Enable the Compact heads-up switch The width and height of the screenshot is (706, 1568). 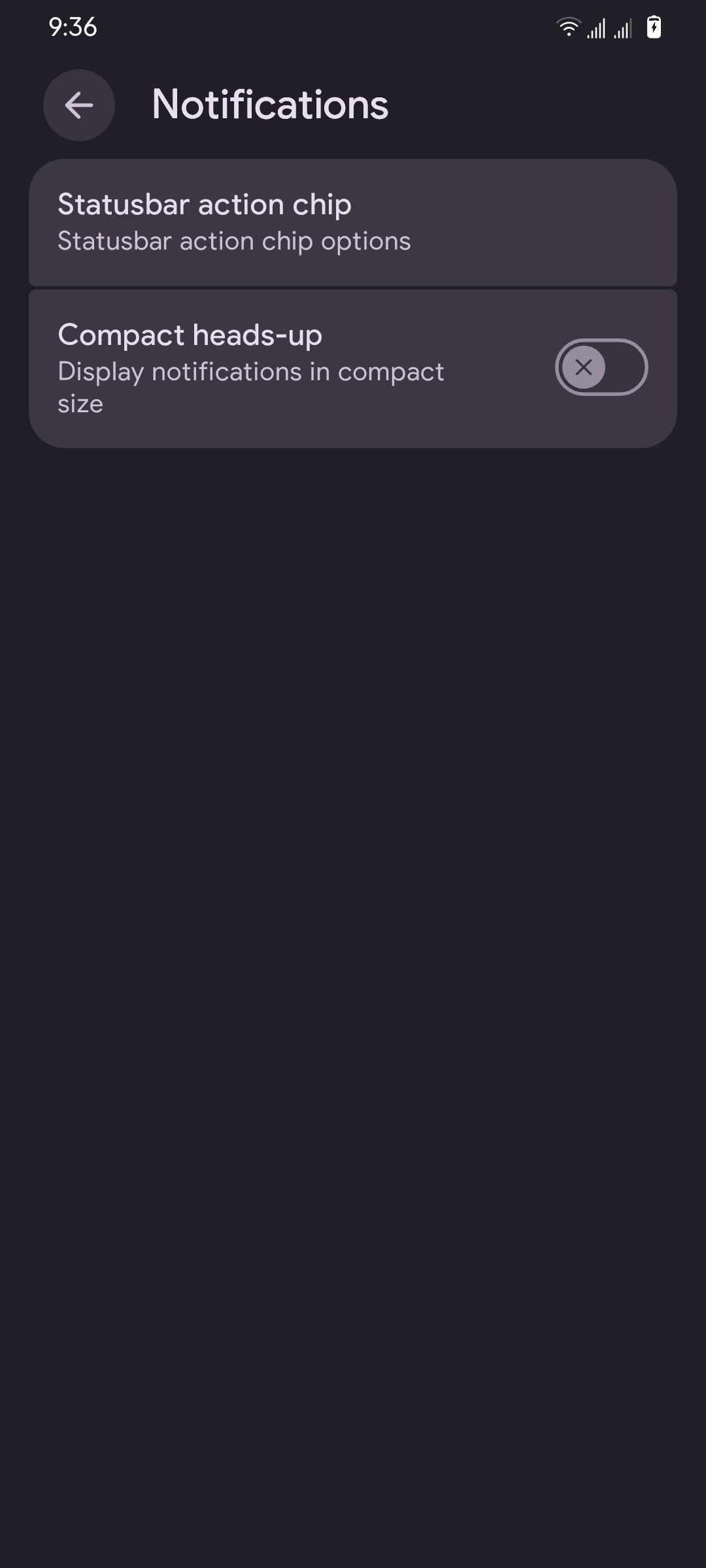tap(601, 367)
